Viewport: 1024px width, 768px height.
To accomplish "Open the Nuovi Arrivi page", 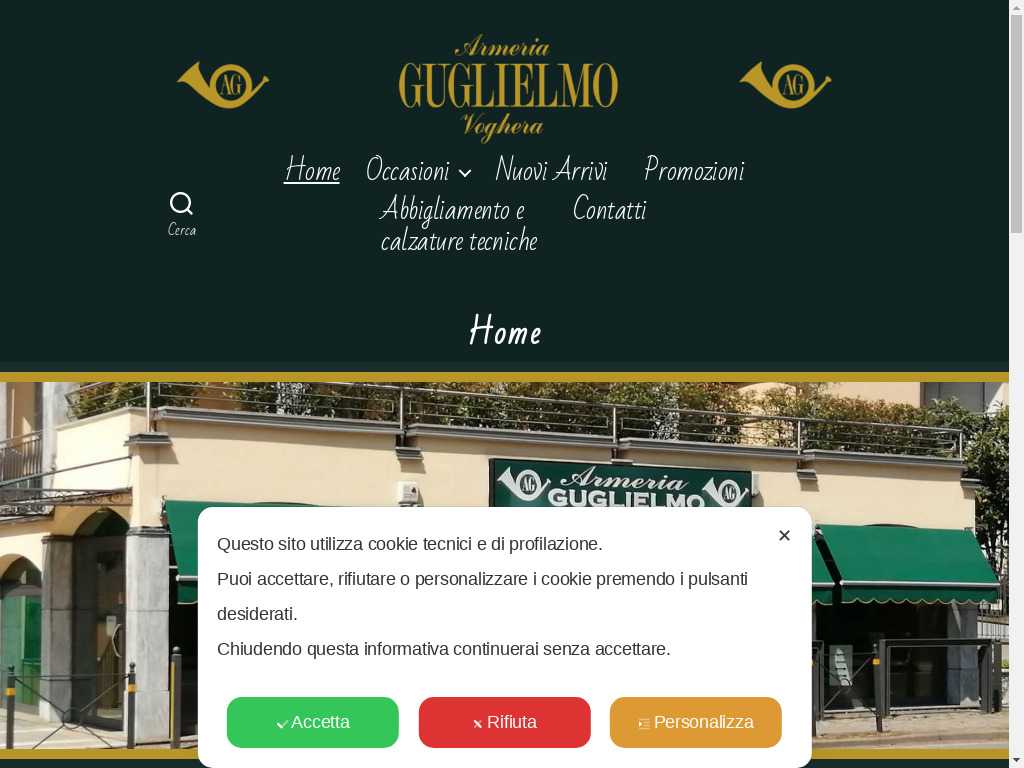I will (551, 170).
